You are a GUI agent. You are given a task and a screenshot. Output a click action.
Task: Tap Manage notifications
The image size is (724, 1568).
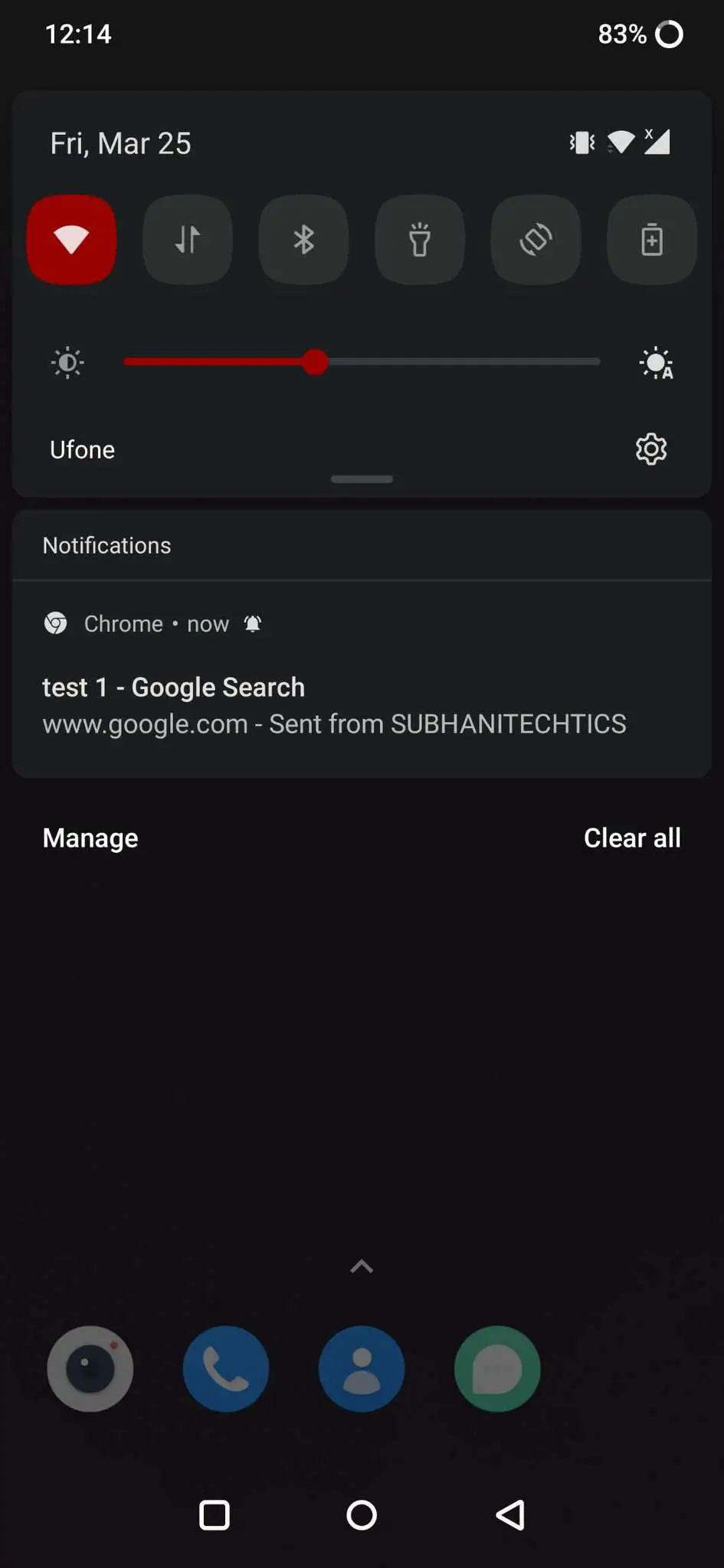(90, 838)
